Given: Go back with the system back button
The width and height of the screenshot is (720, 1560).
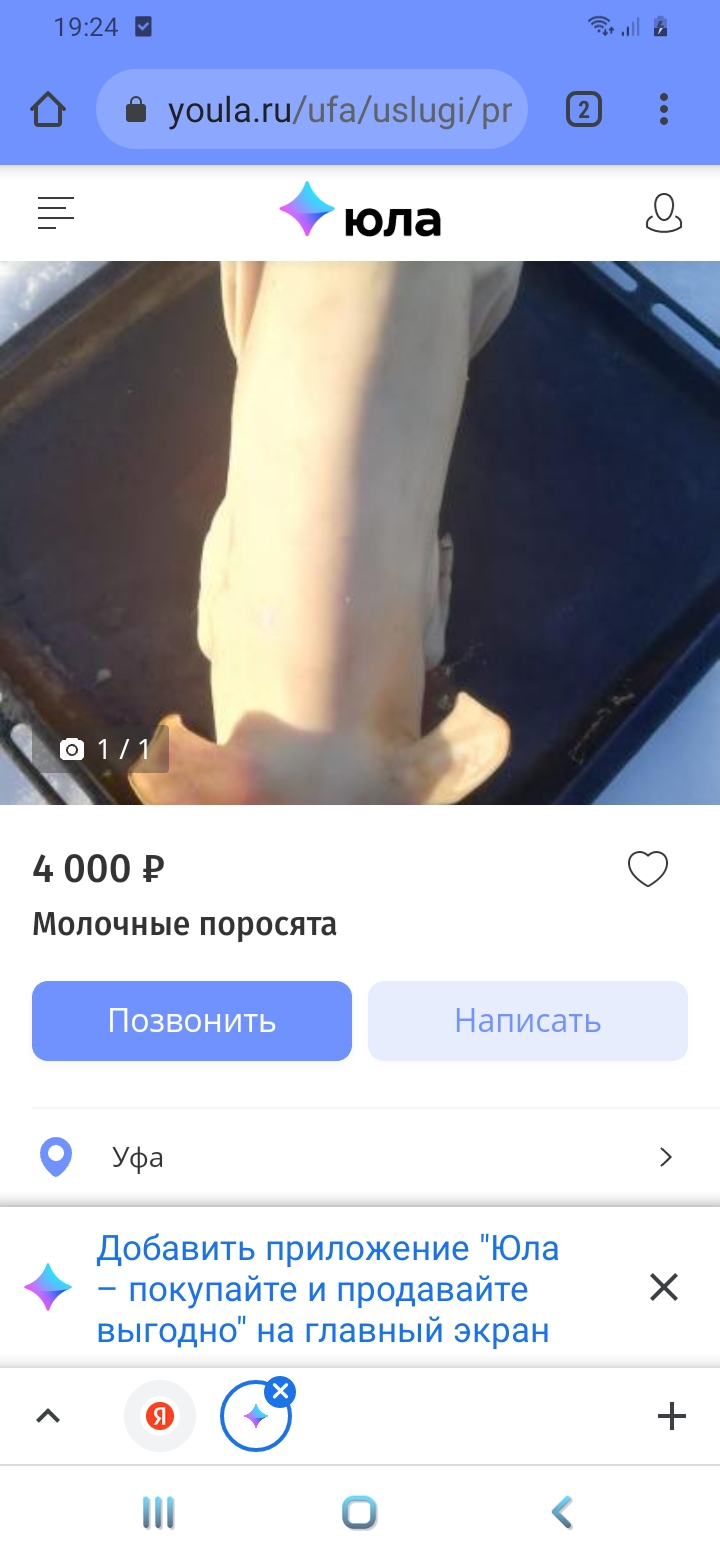Looking at the screenshot, I should pos(562,1512).
